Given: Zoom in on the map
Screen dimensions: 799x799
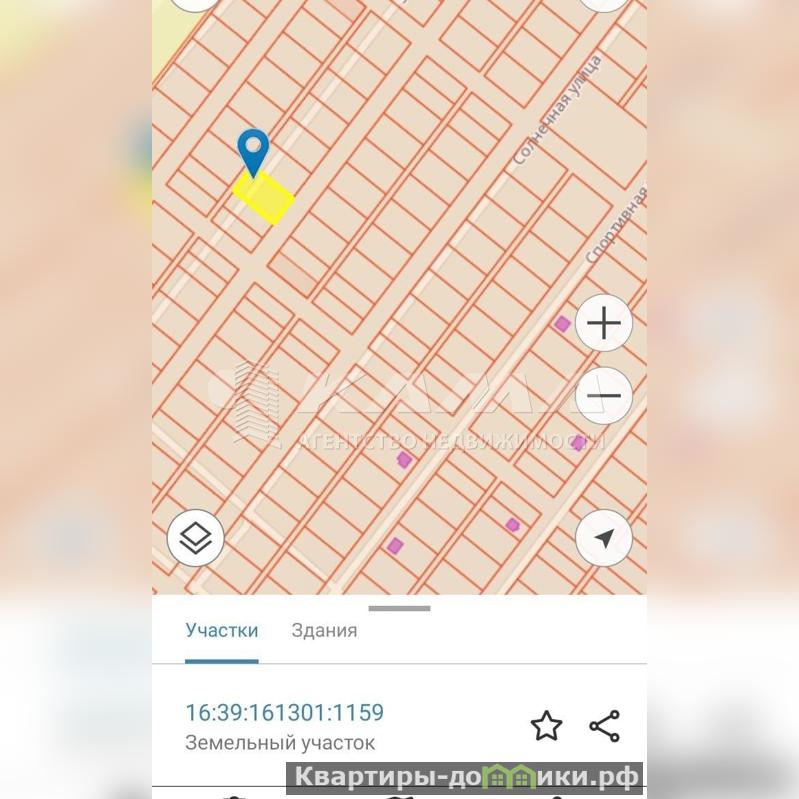Looking at the screenshot, I should coord(604,323).
